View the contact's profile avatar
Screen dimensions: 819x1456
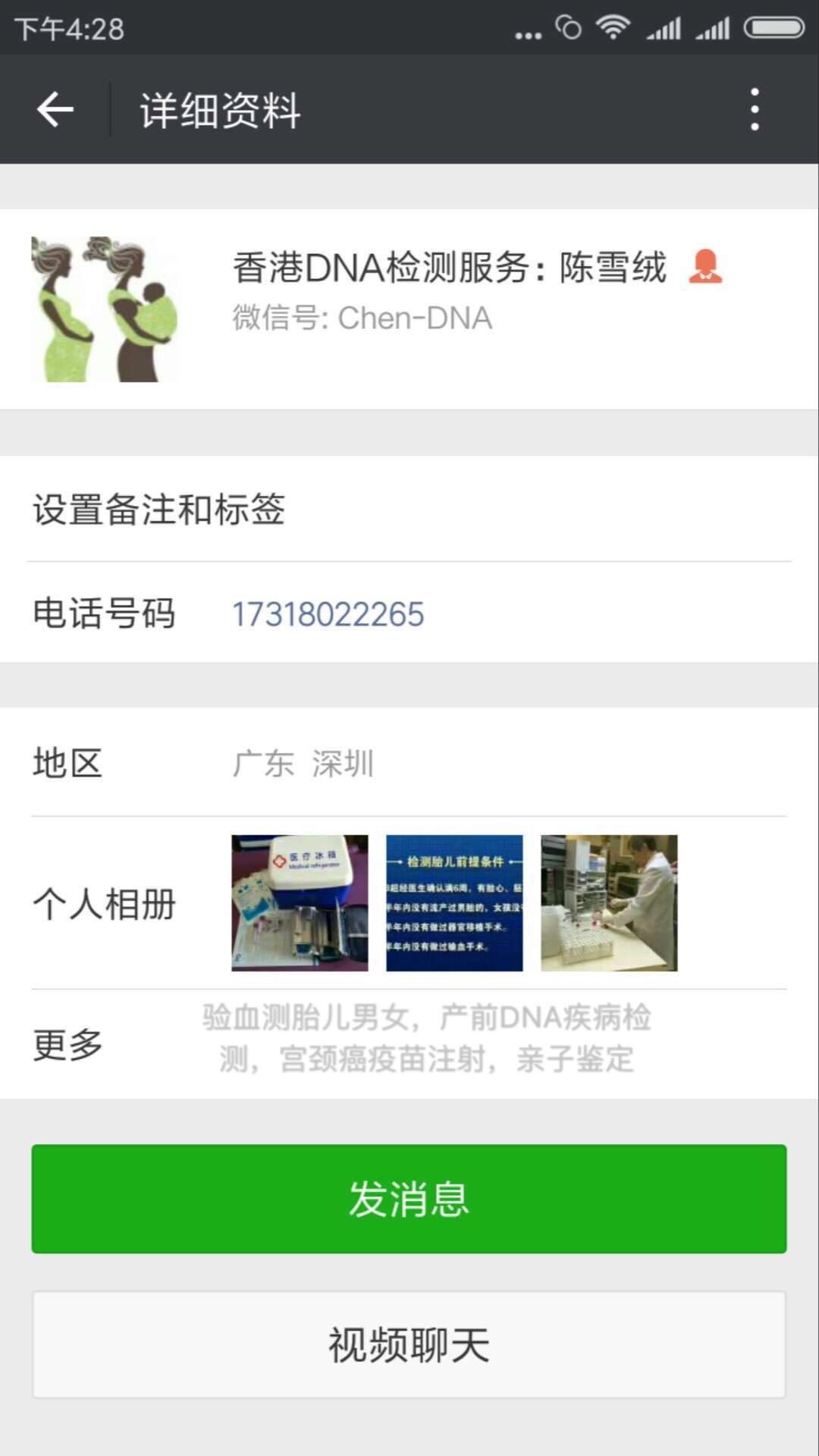[x=105, y=309]
